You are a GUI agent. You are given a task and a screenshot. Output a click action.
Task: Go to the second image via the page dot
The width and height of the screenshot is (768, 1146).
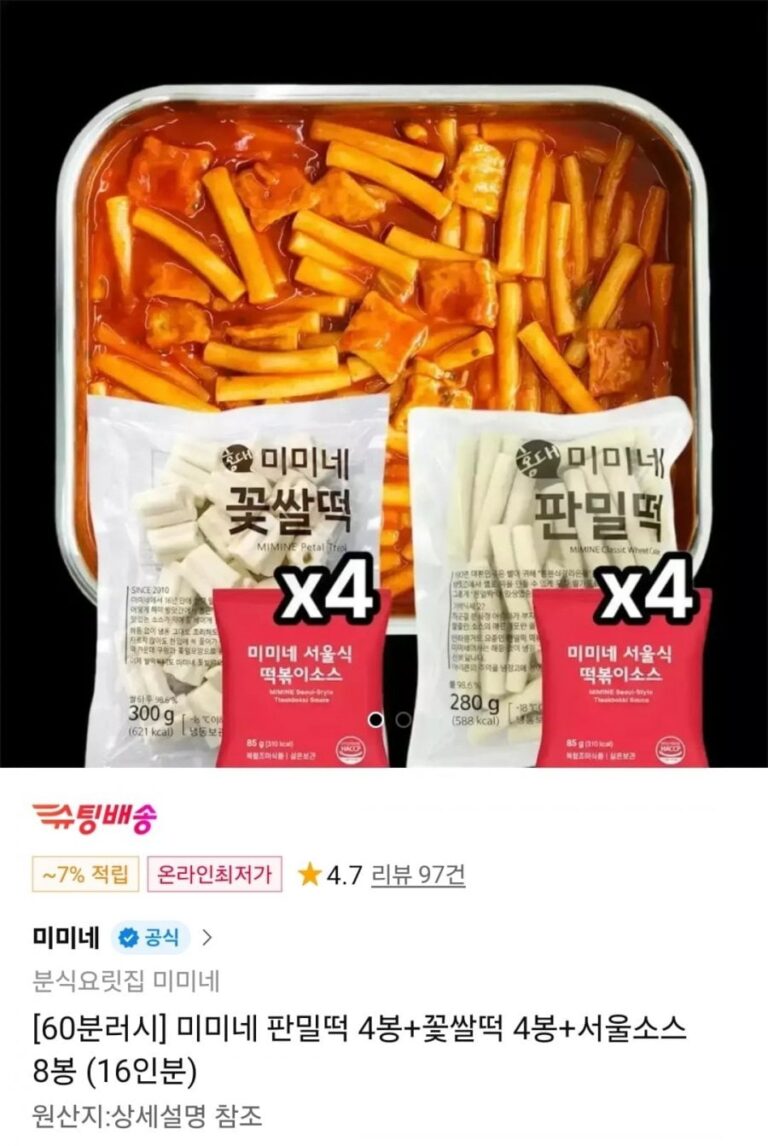tap(403, 719)
